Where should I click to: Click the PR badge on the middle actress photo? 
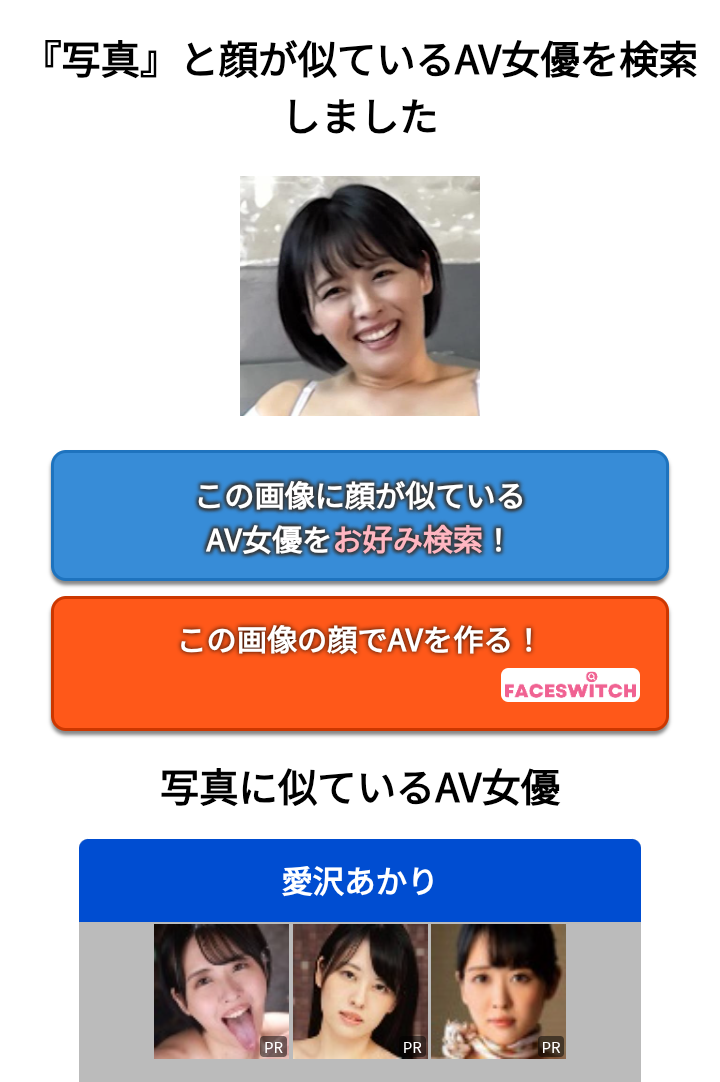coord(411,1048)
